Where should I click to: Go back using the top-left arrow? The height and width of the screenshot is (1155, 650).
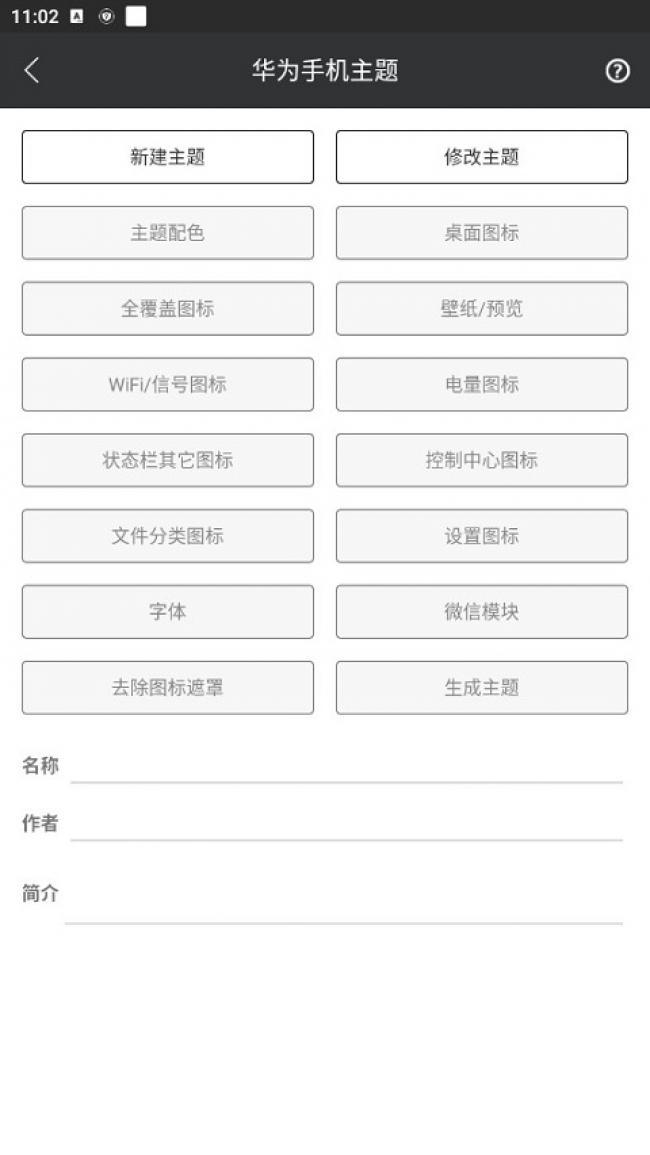click(32, 70)
